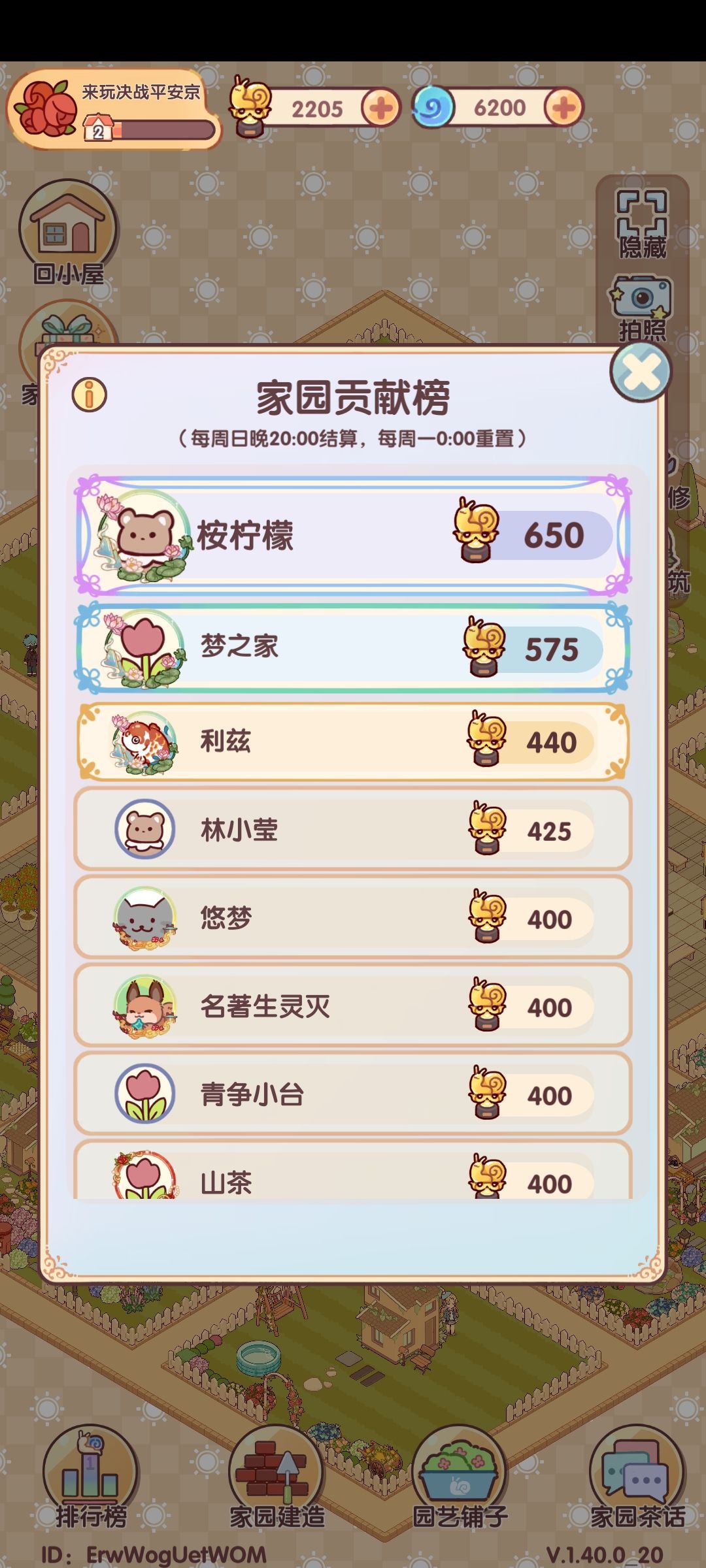This screenshot has height=1568, width=706.
Task: Open 梦之家's leaderboard entry
Action: click(x=353, y=647)
